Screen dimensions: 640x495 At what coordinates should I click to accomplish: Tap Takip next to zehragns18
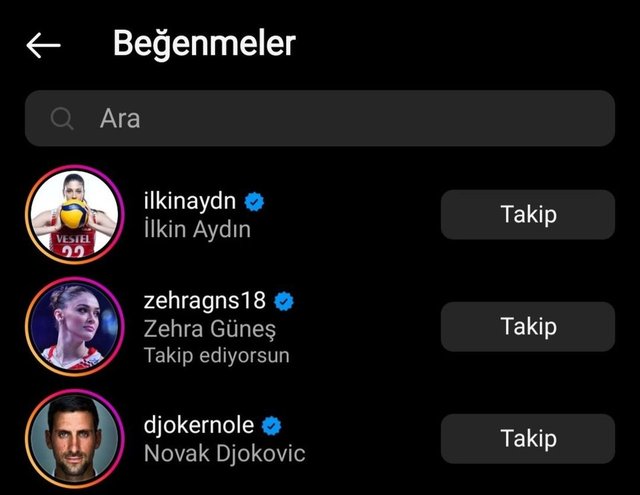tap(527, 327)
